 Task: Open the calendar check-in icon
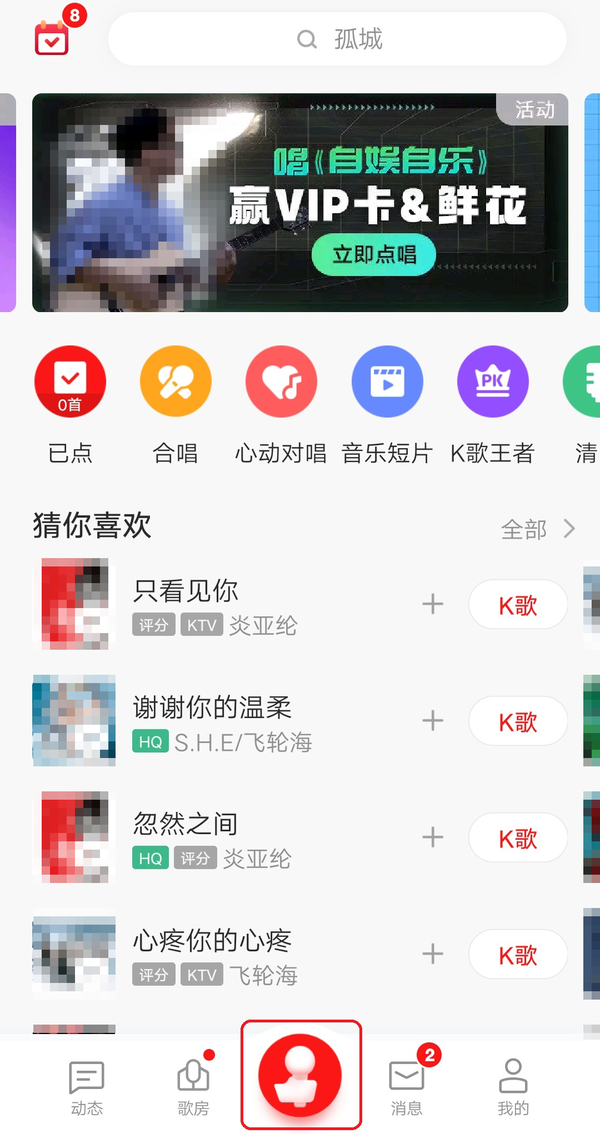point(52,37)
